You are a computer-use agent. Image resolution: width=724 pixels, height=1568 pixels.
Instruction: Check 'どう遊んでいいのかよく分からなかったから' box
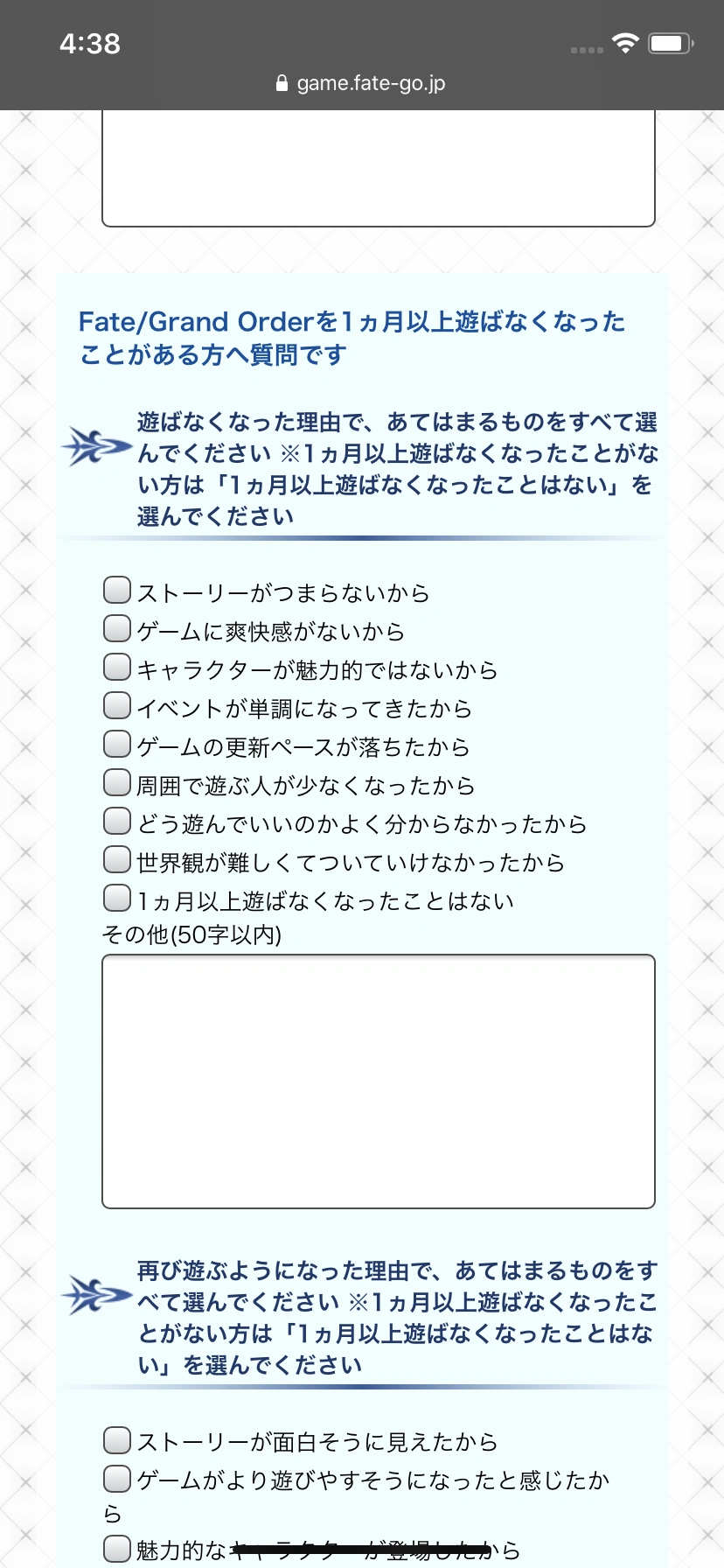coord(117,821)
